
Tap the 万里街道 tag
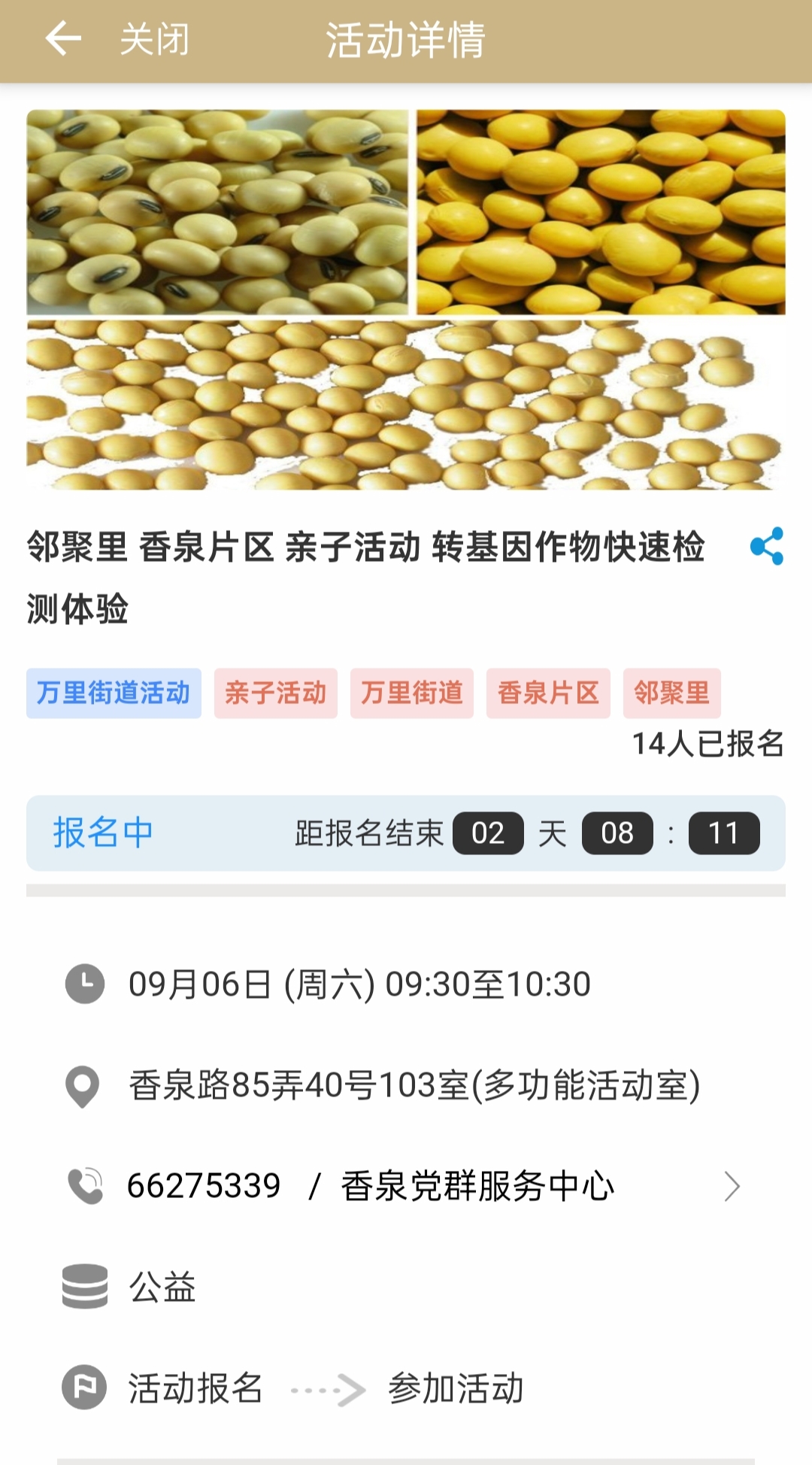point(411,693)
